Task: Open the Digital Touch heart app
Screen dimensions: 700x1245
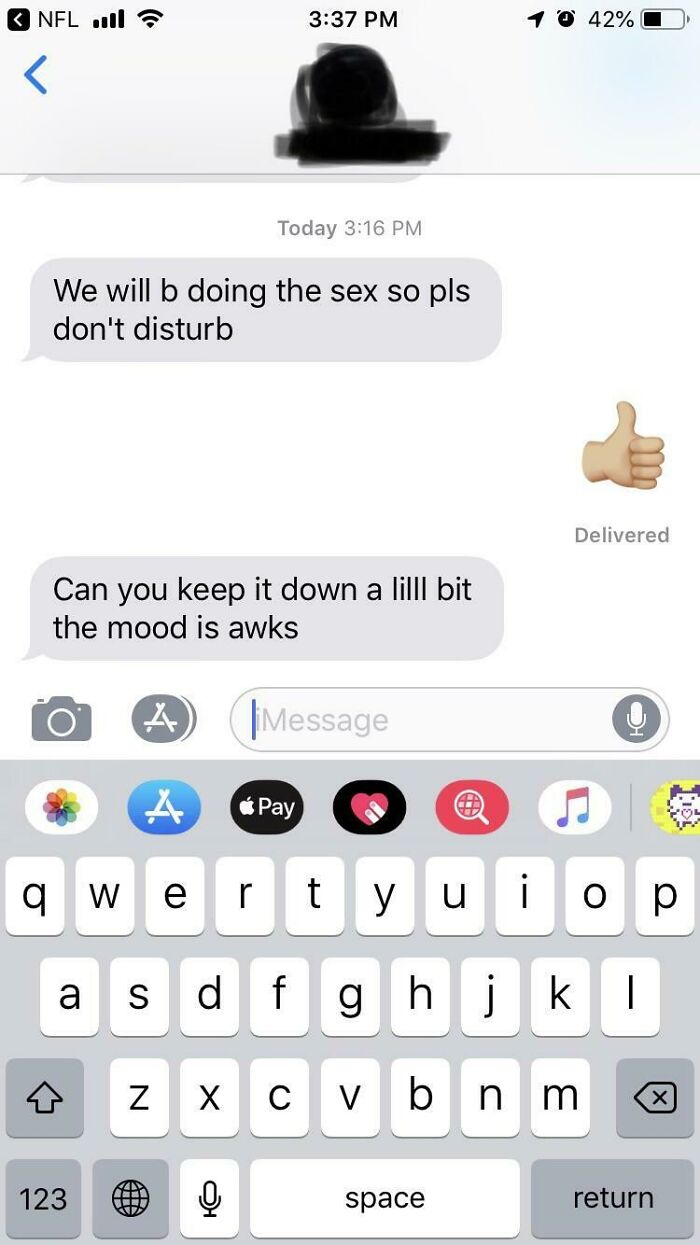Action: click(x=369, y=807)
